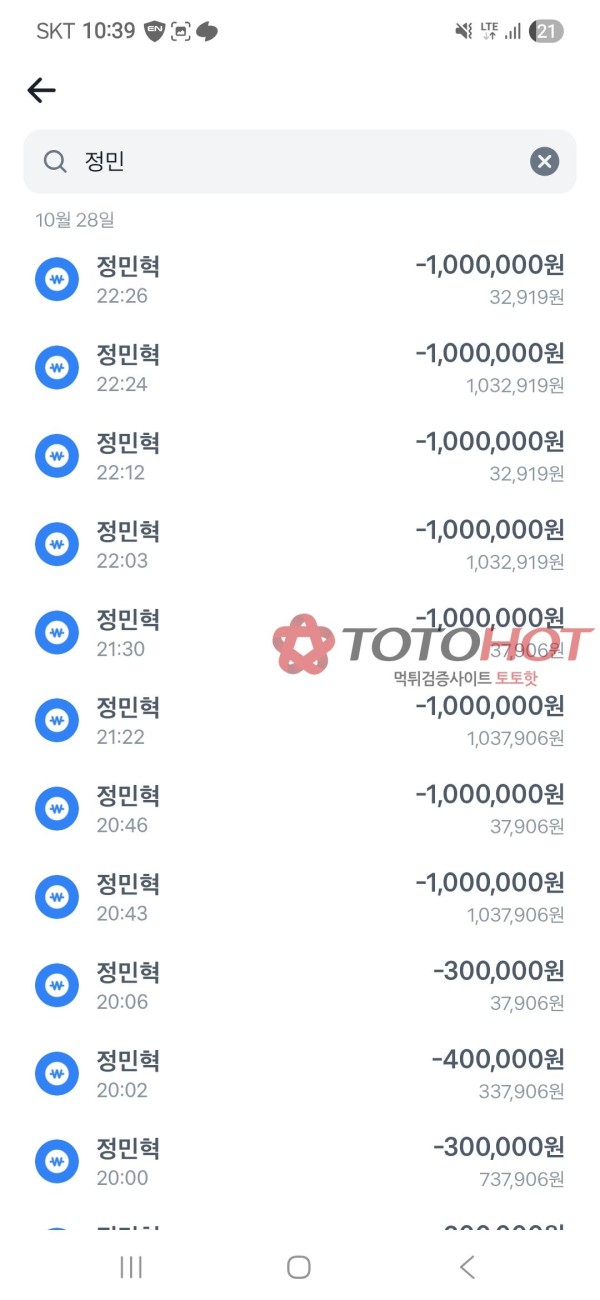
Task: Open recent apps from the navigation bar
Action: [x=130, y=1267]
